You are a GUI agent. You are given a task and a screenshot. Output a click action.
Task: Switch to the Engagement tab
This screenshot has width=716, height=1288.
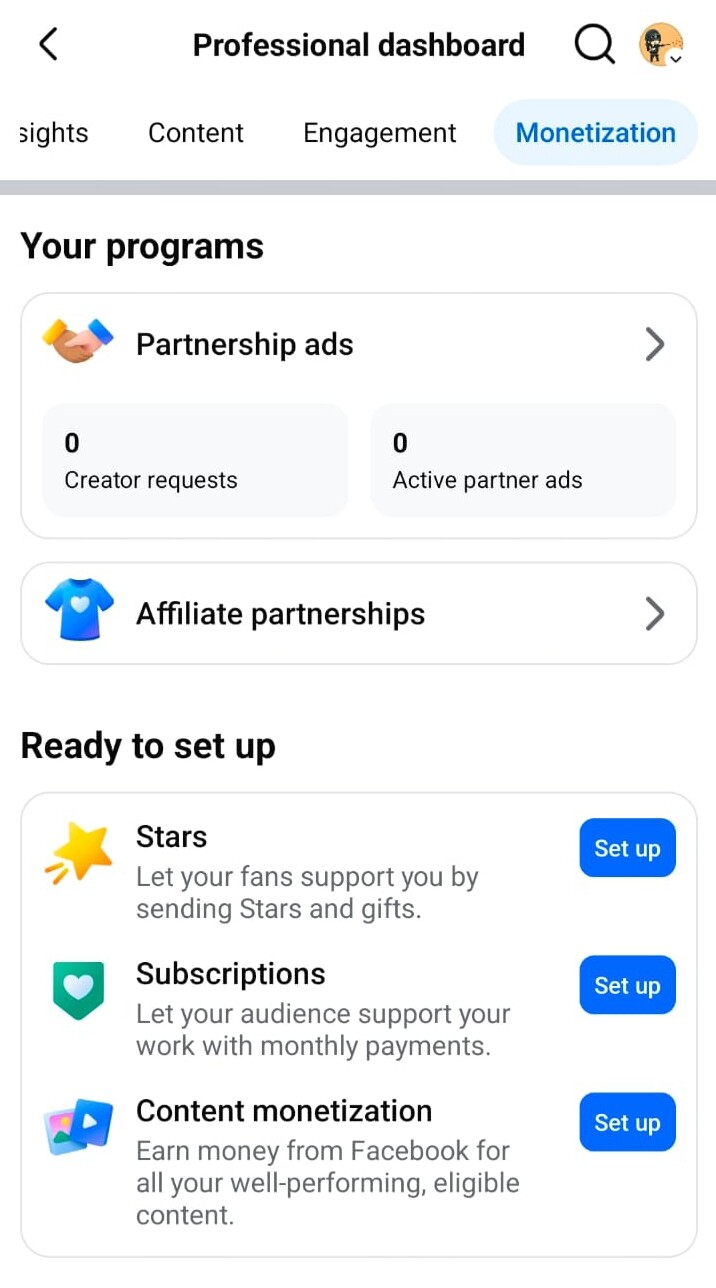coord(380,133)
